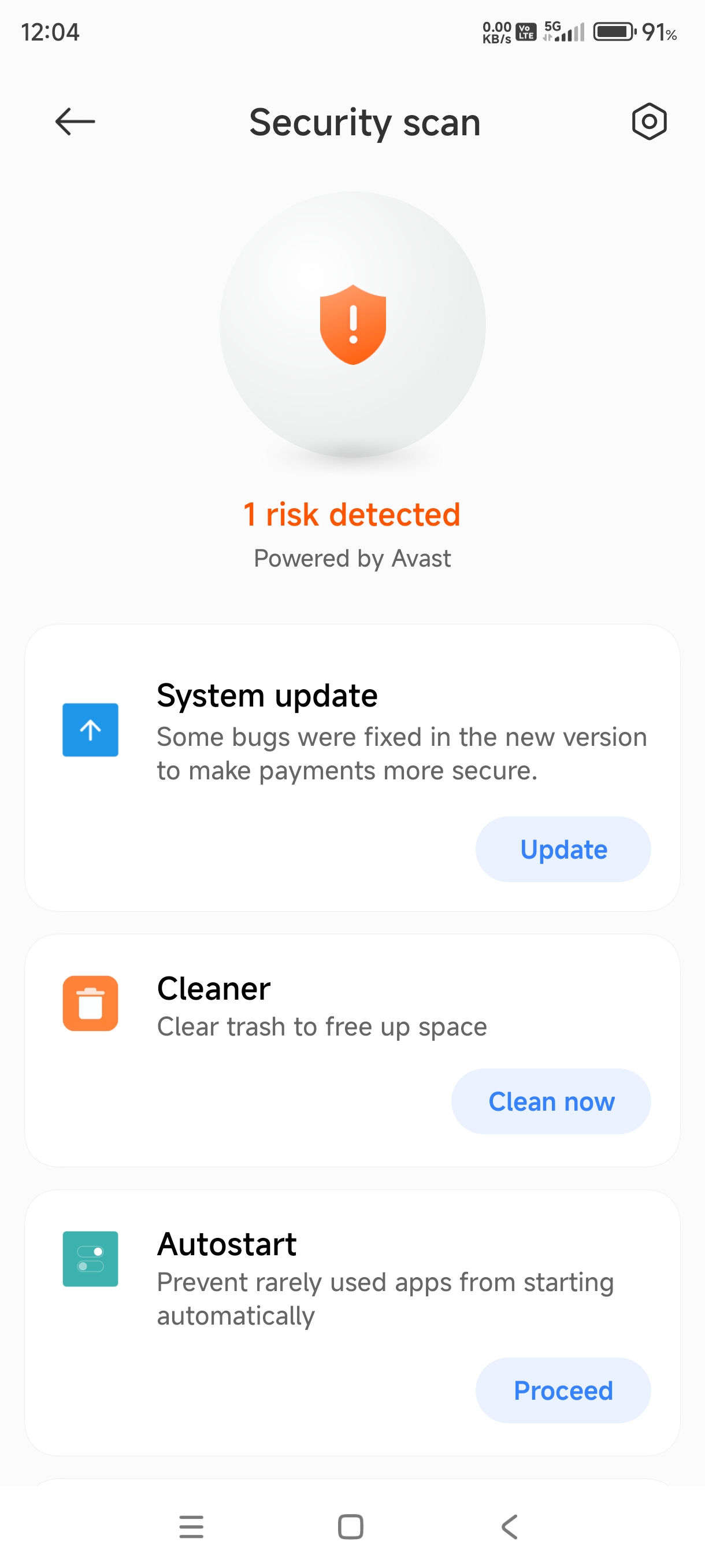Open recent apps from navigation bar
The image size is (705, 1568).
[192, 1526]
